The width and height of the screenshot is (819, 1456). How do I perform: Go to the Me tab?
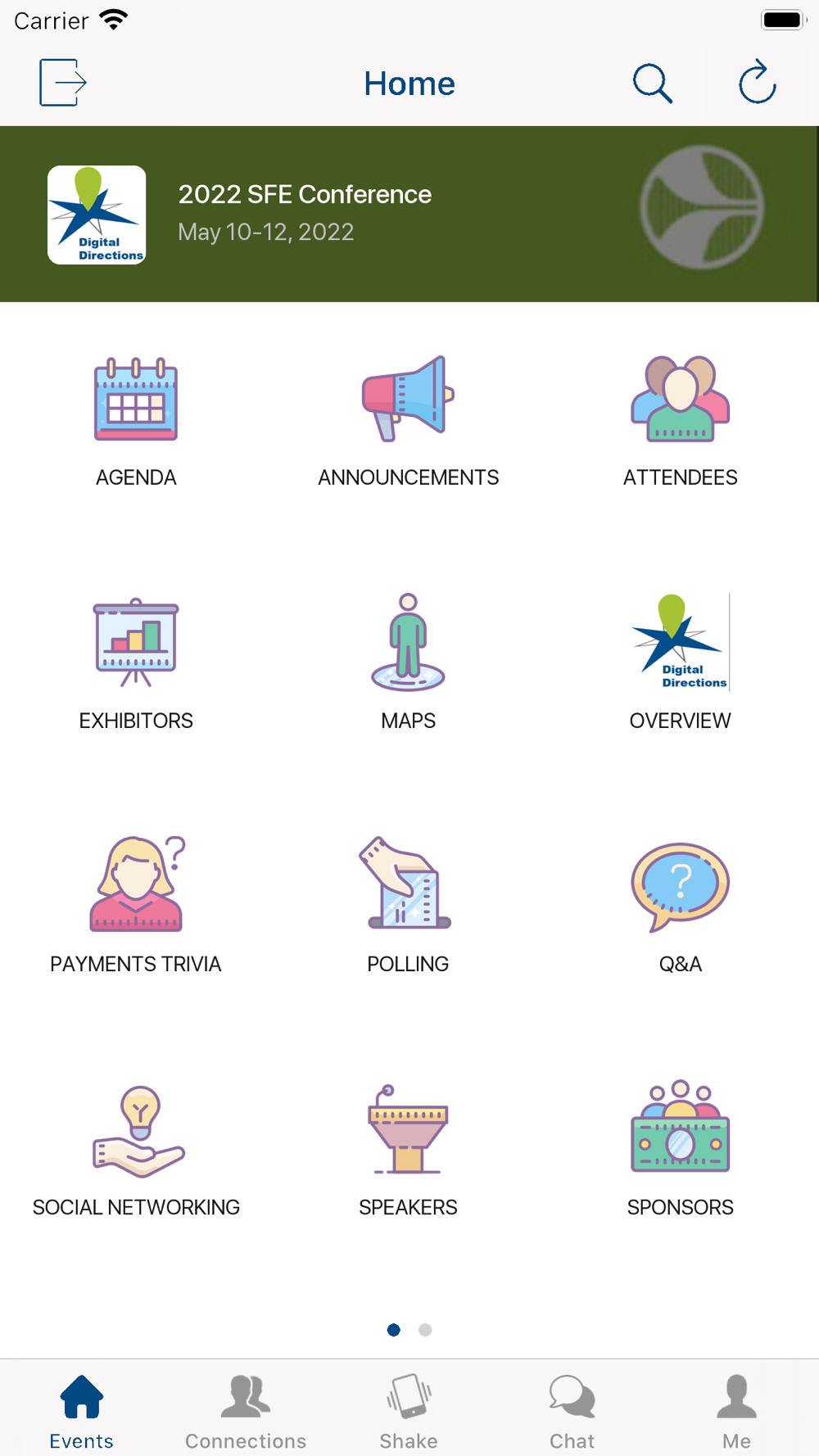tap(736, 1411)
